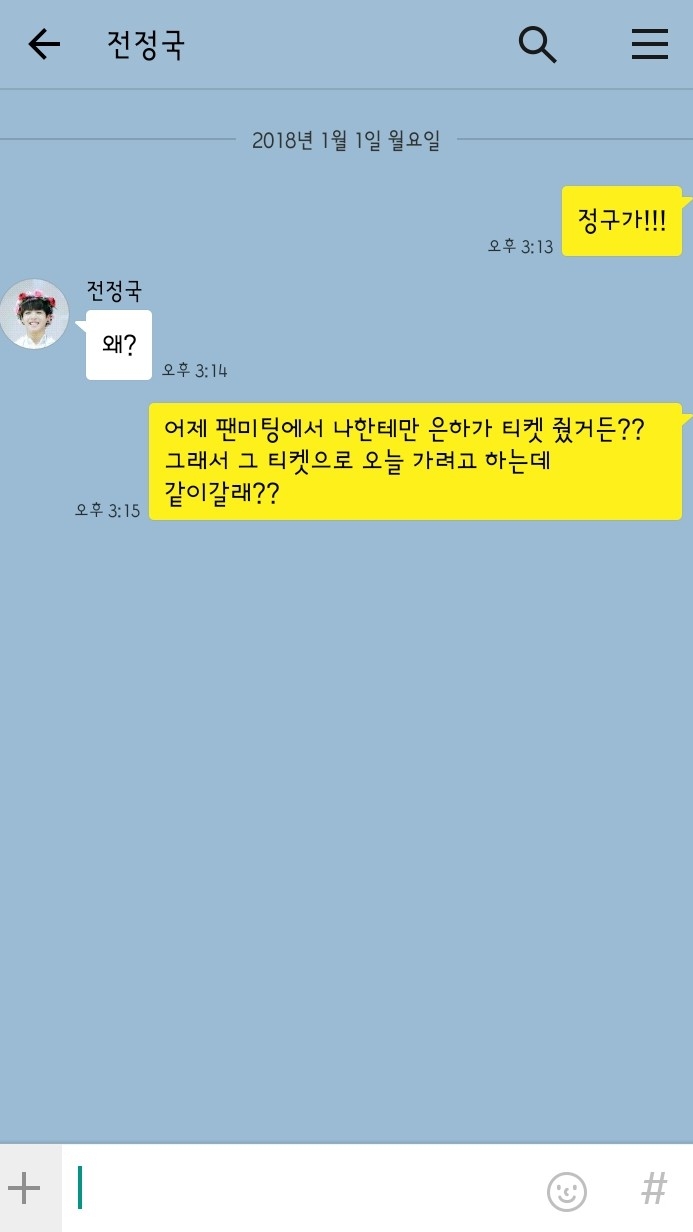The height and width of the screenshot is (1232, 693).
Task: Open the emoticon picker
Action: click(x=567, y=1190)
